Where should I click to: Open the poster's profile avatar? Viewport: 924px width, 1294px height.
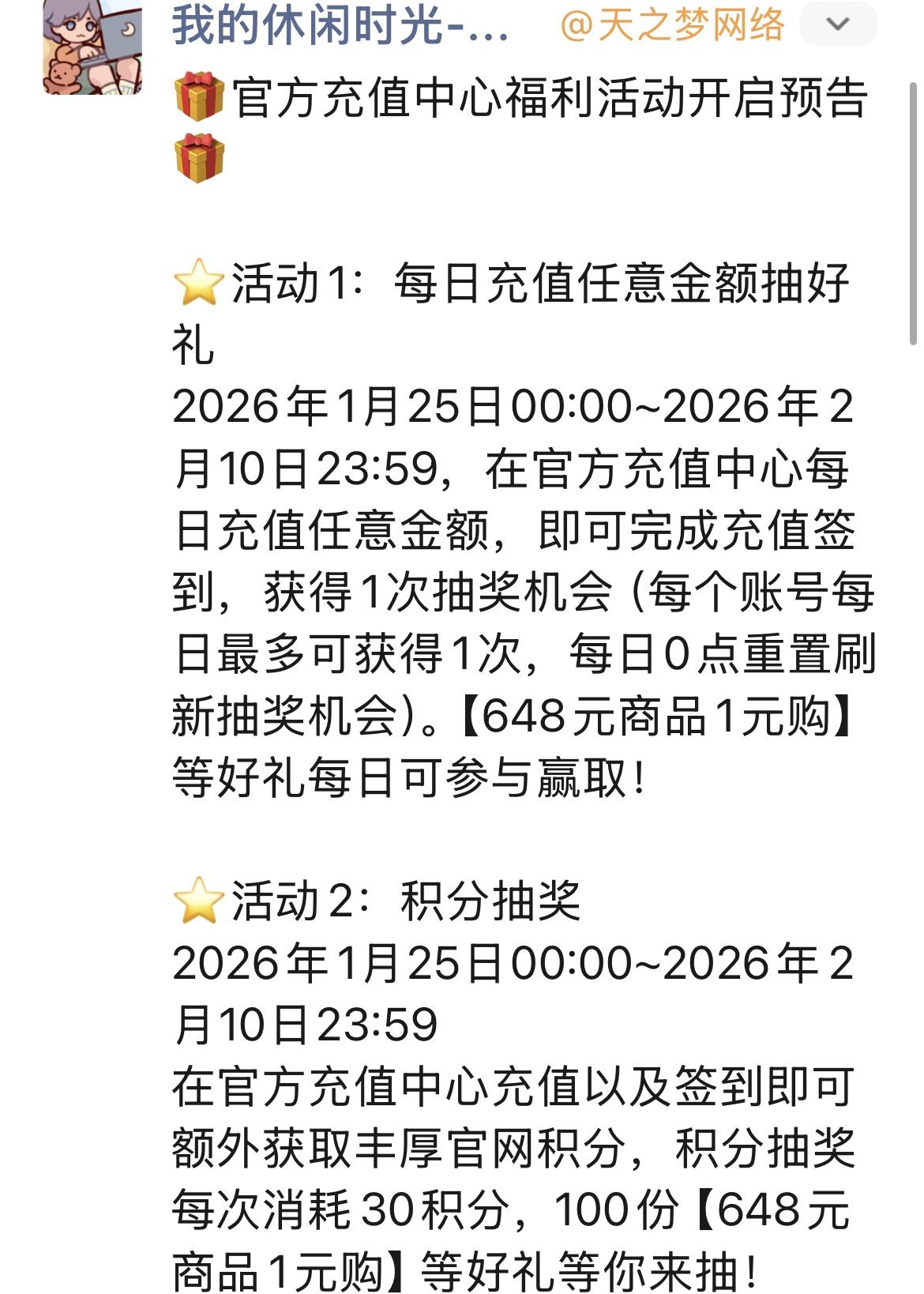coord(92,47)
